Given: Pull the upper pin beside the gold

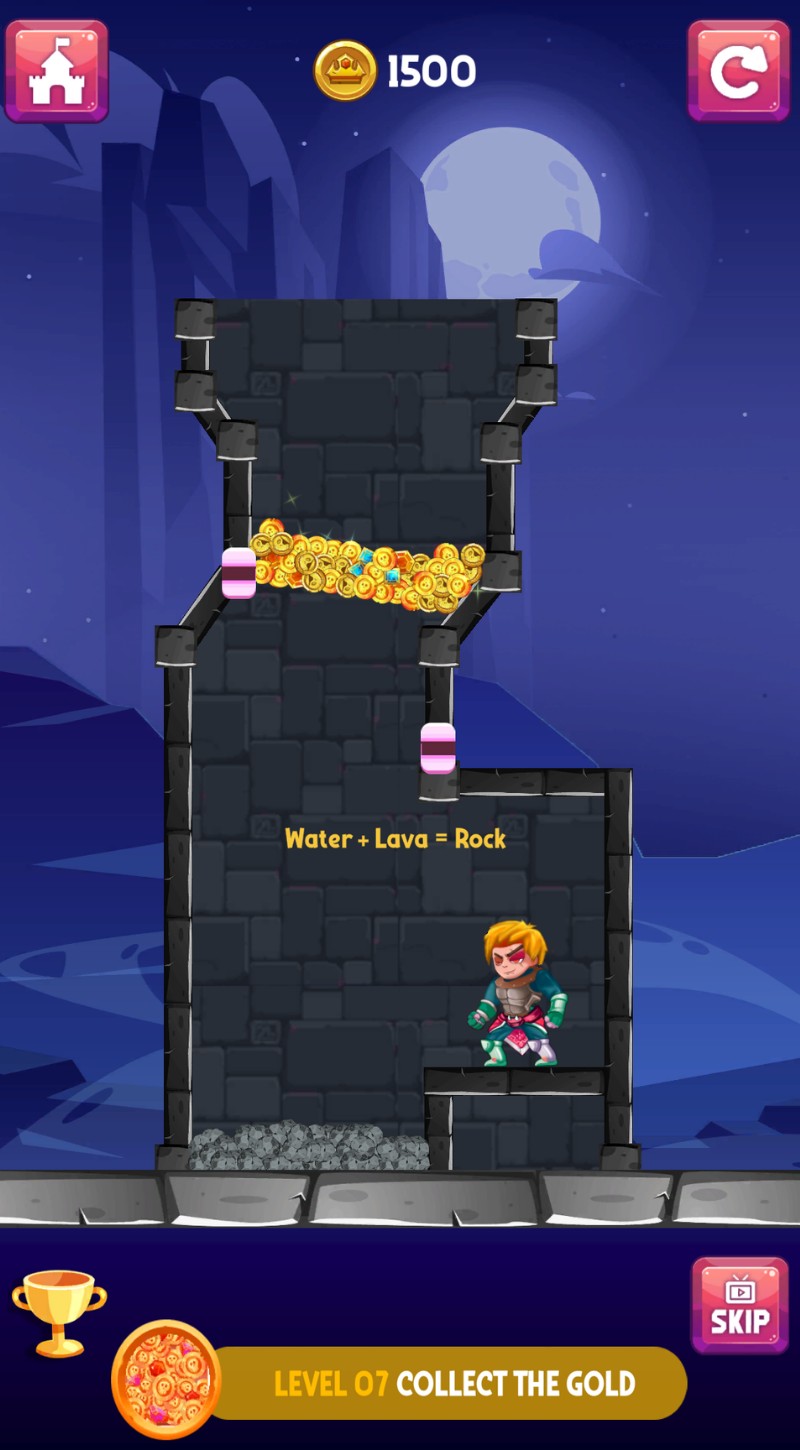Looking at the screenshot, I should pyautogui.click(x=239, y=573).
